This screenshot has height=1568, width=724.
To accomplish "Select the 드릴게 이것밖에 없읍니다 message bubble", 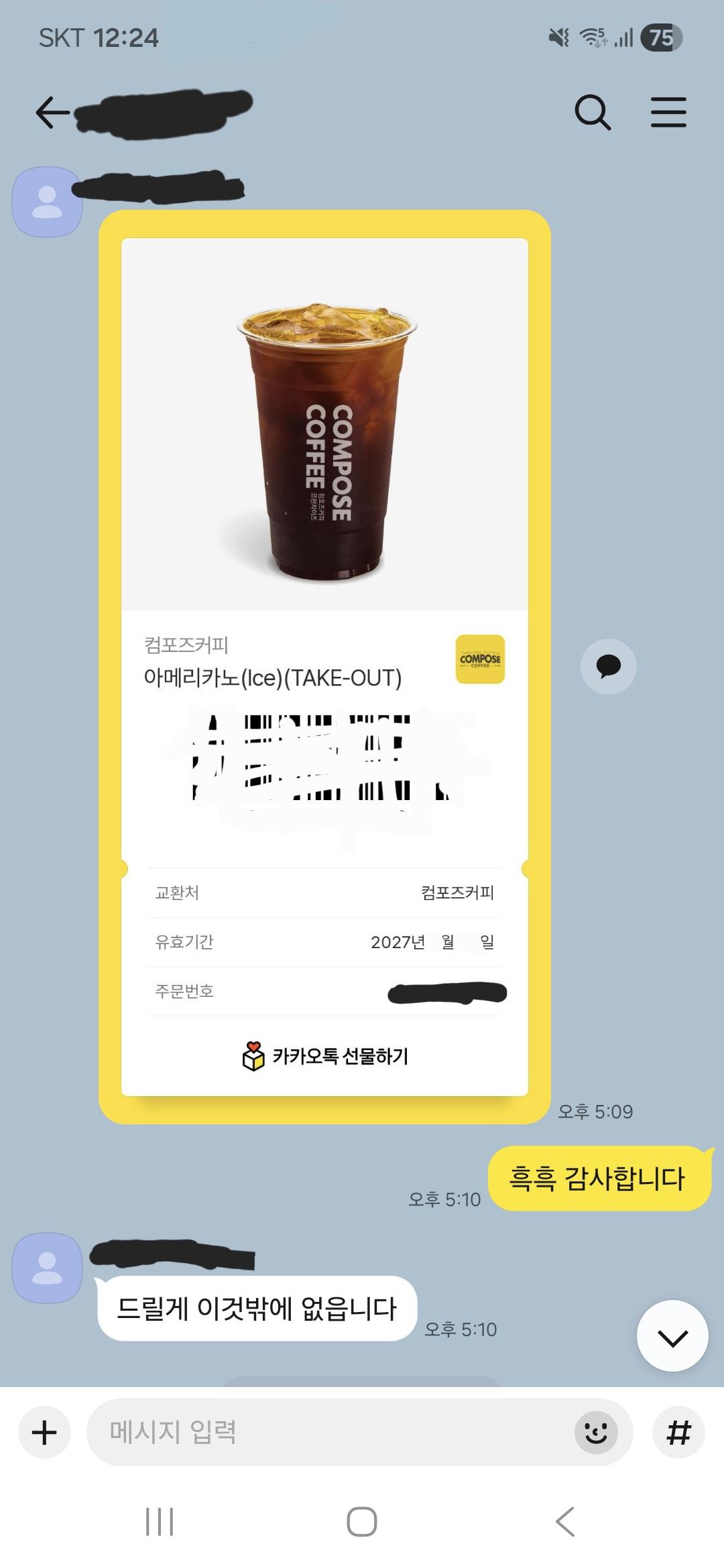I will pyautogui.click(x=258, y=1307).
